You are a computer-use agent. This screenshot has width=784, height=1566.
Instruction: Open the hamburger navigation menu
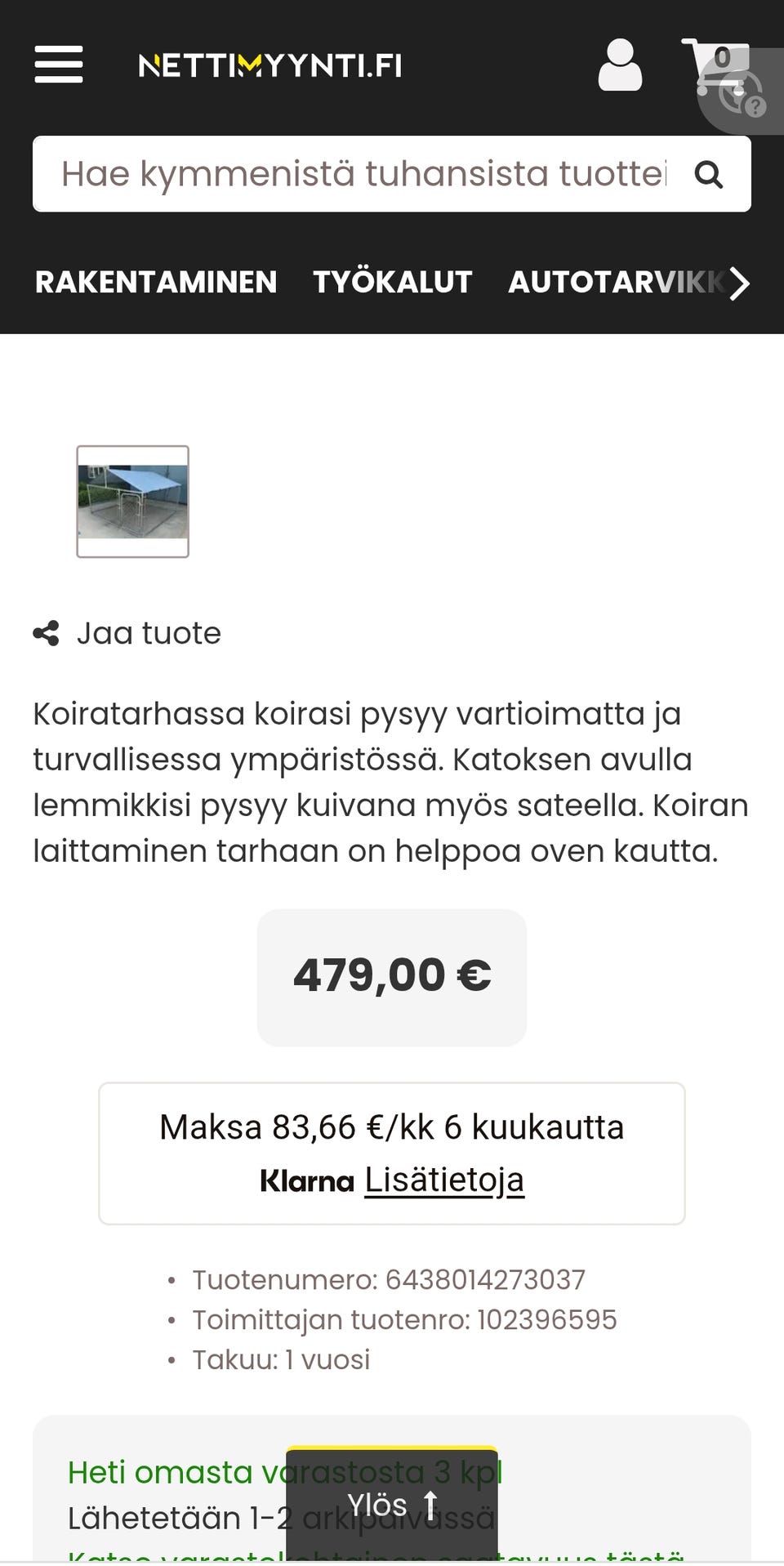point(58,65)
